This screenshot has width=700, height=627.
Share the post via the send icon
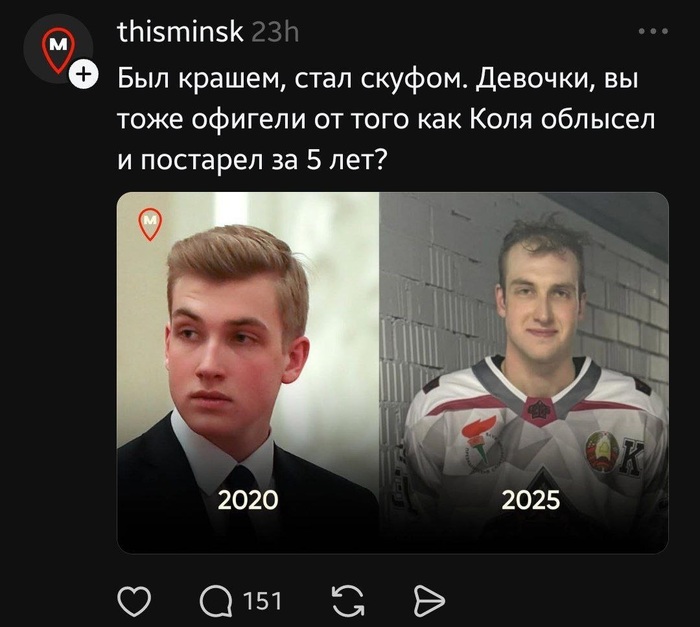[x=428, y=600]
